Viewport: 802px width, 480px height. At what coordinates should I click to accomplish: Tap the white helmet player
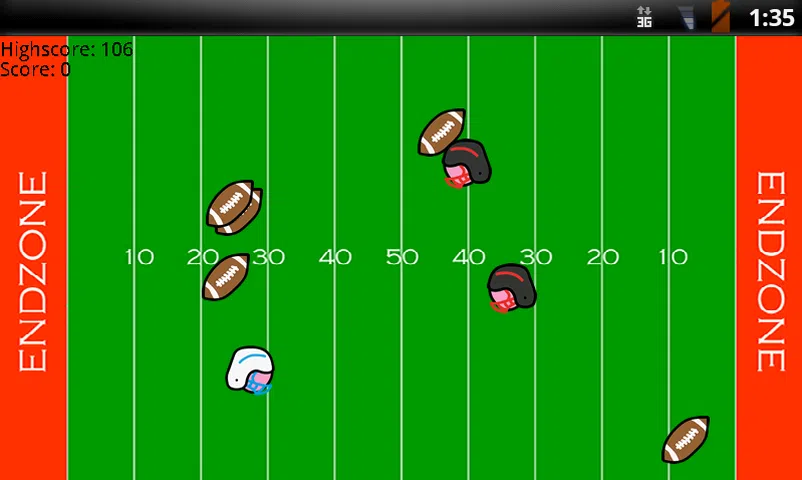pyautogui.click(x=250, y=370)
